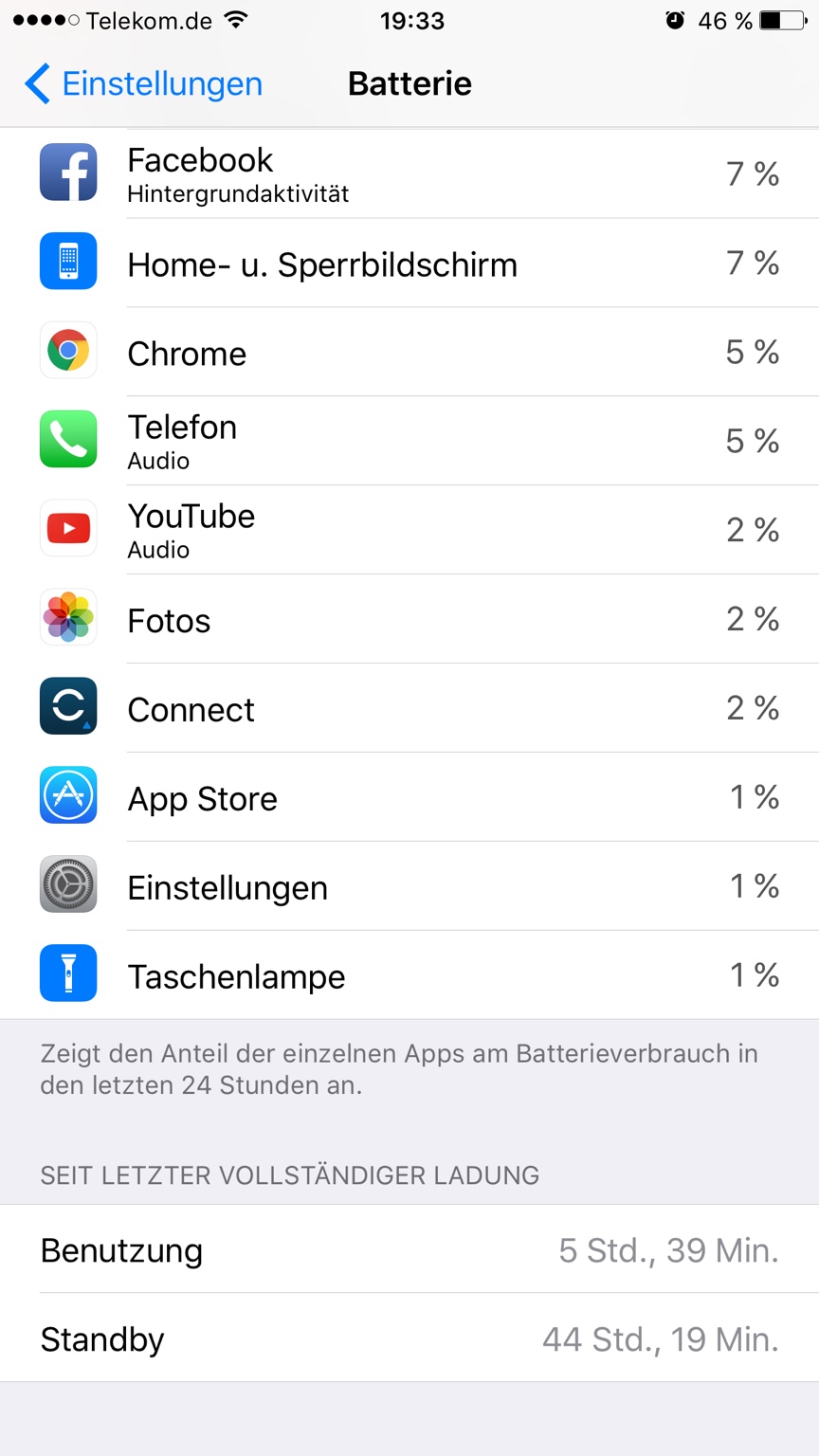The height and width of the screenshot is (1456, 819).
Task: Select the Telefon usage row
Action: click(409, 441)
